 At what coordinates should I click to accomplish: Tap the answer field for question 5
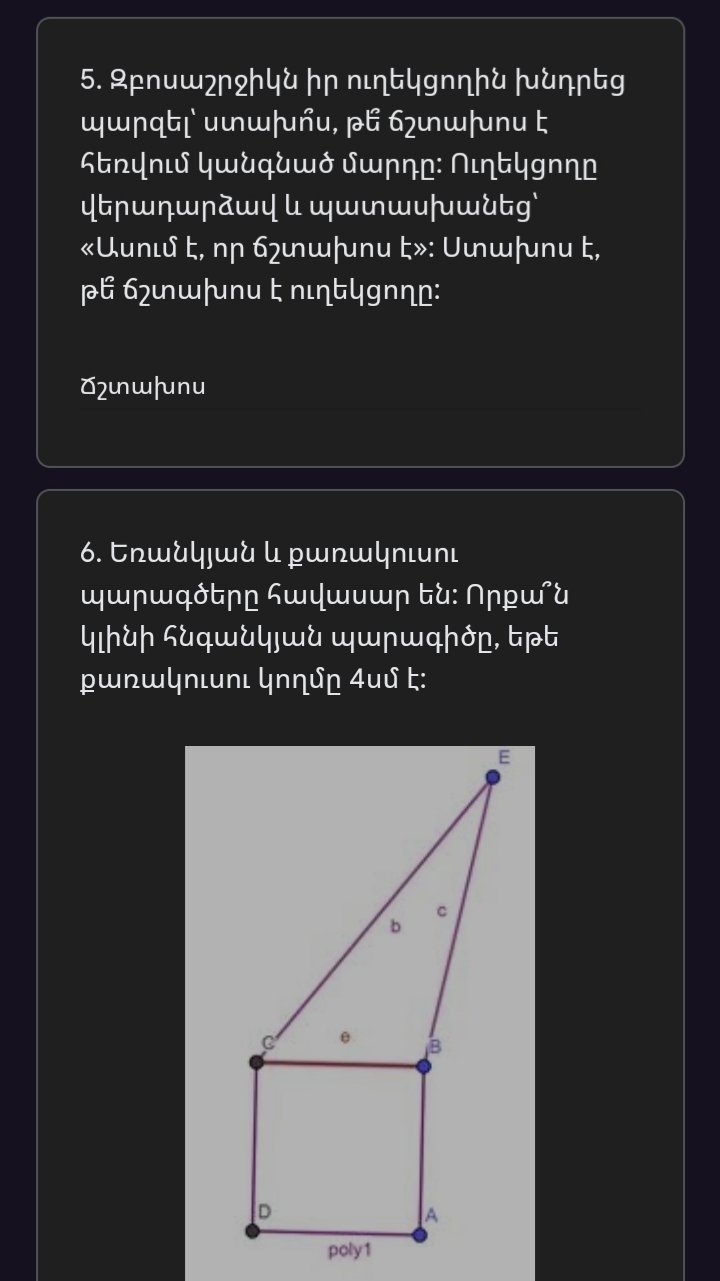tap(358, 387)
